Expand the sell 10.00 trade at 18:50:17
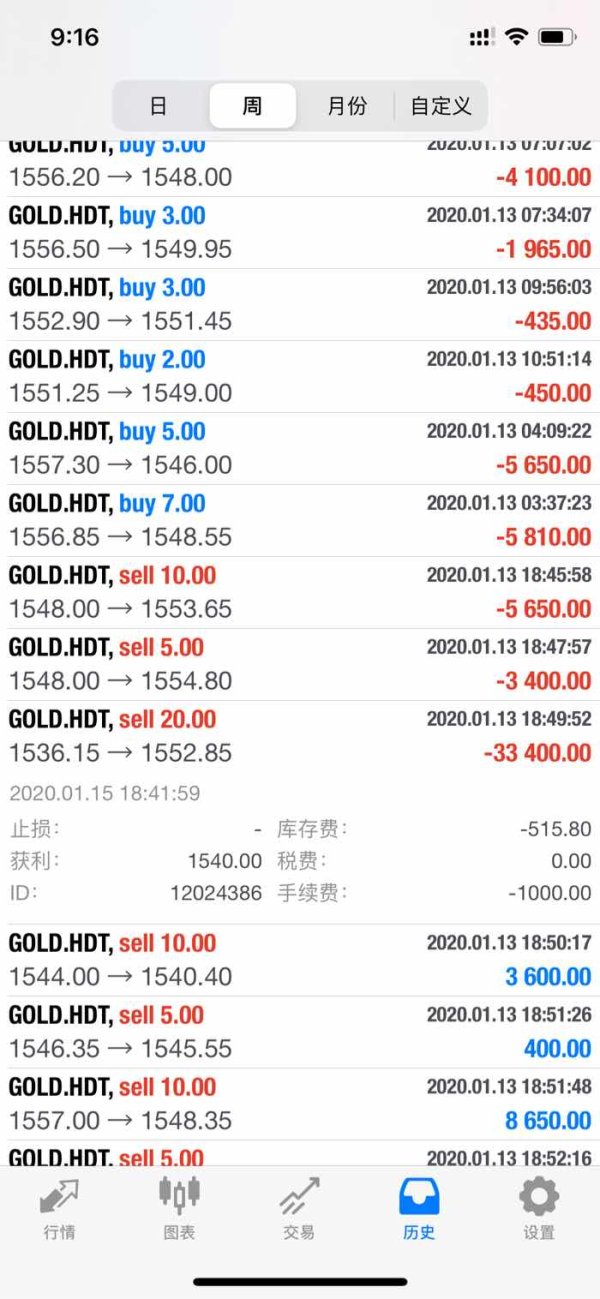This screenshot has height=1299, width=600. click(300, 960)
